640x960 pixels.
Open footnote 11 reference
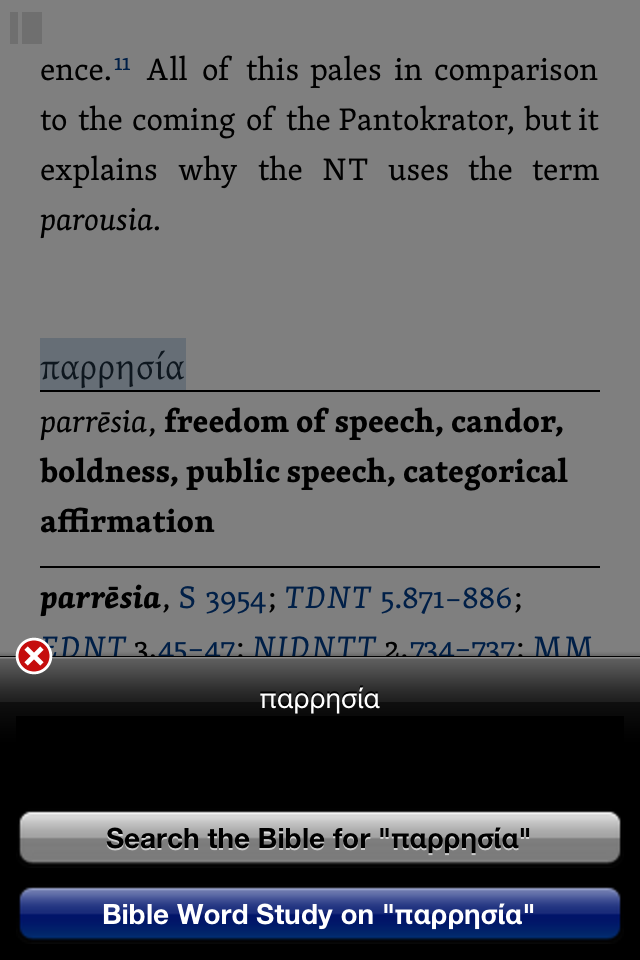122,65
